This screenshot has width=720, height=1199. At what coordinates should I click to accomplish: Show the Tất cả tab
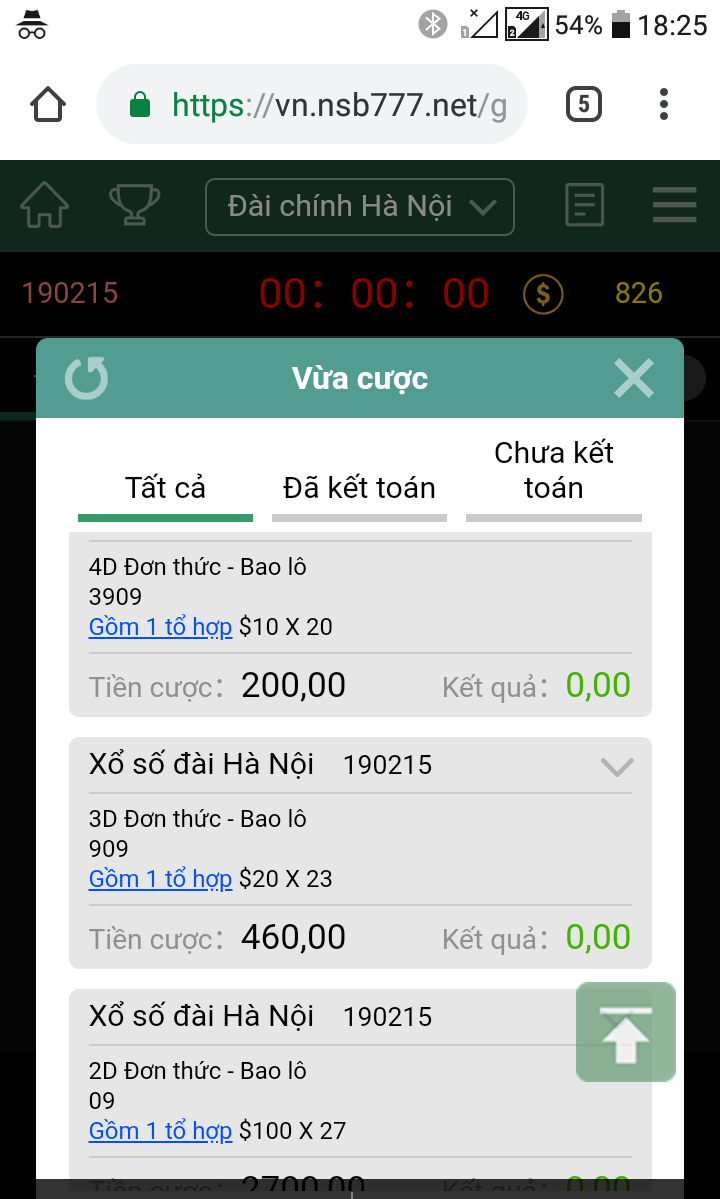point(165,488)
